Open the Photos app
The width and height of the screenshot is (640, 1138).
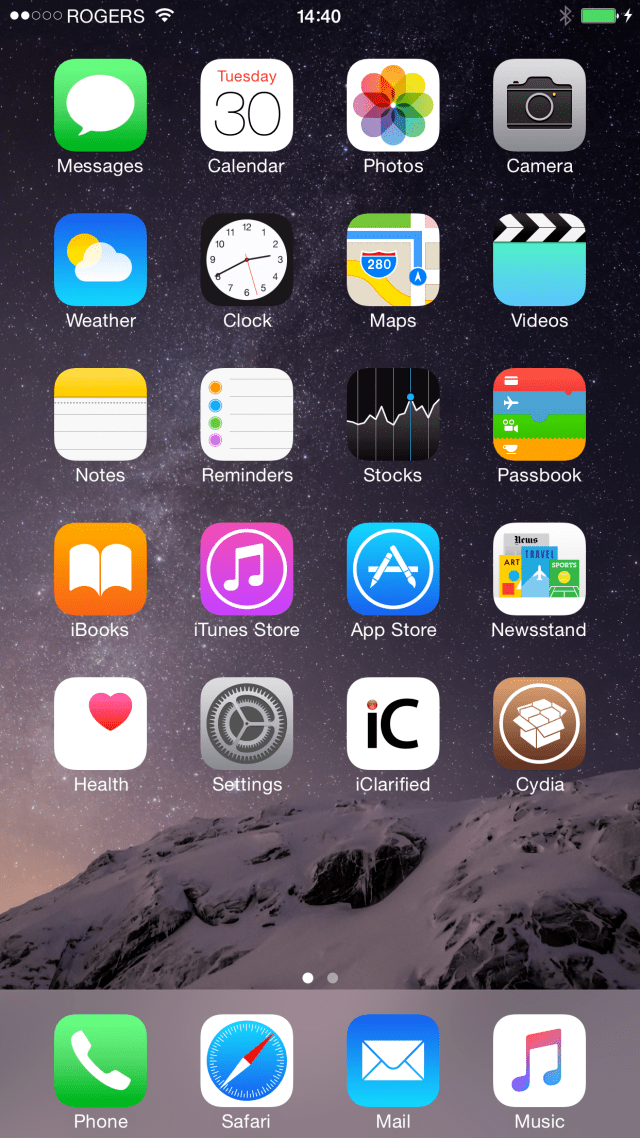(393, 105)
